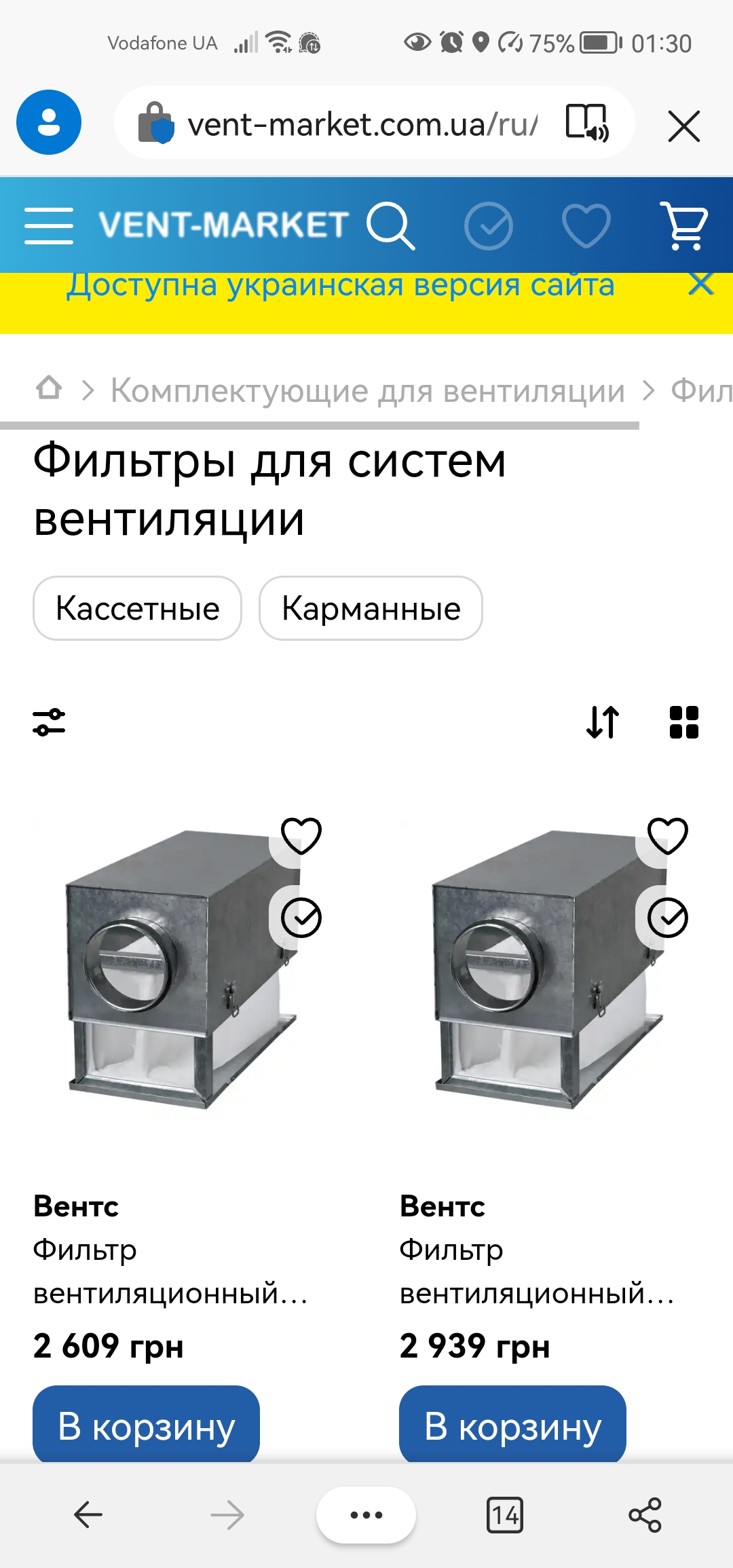Open the browser profile avatar

coord(49,123)
